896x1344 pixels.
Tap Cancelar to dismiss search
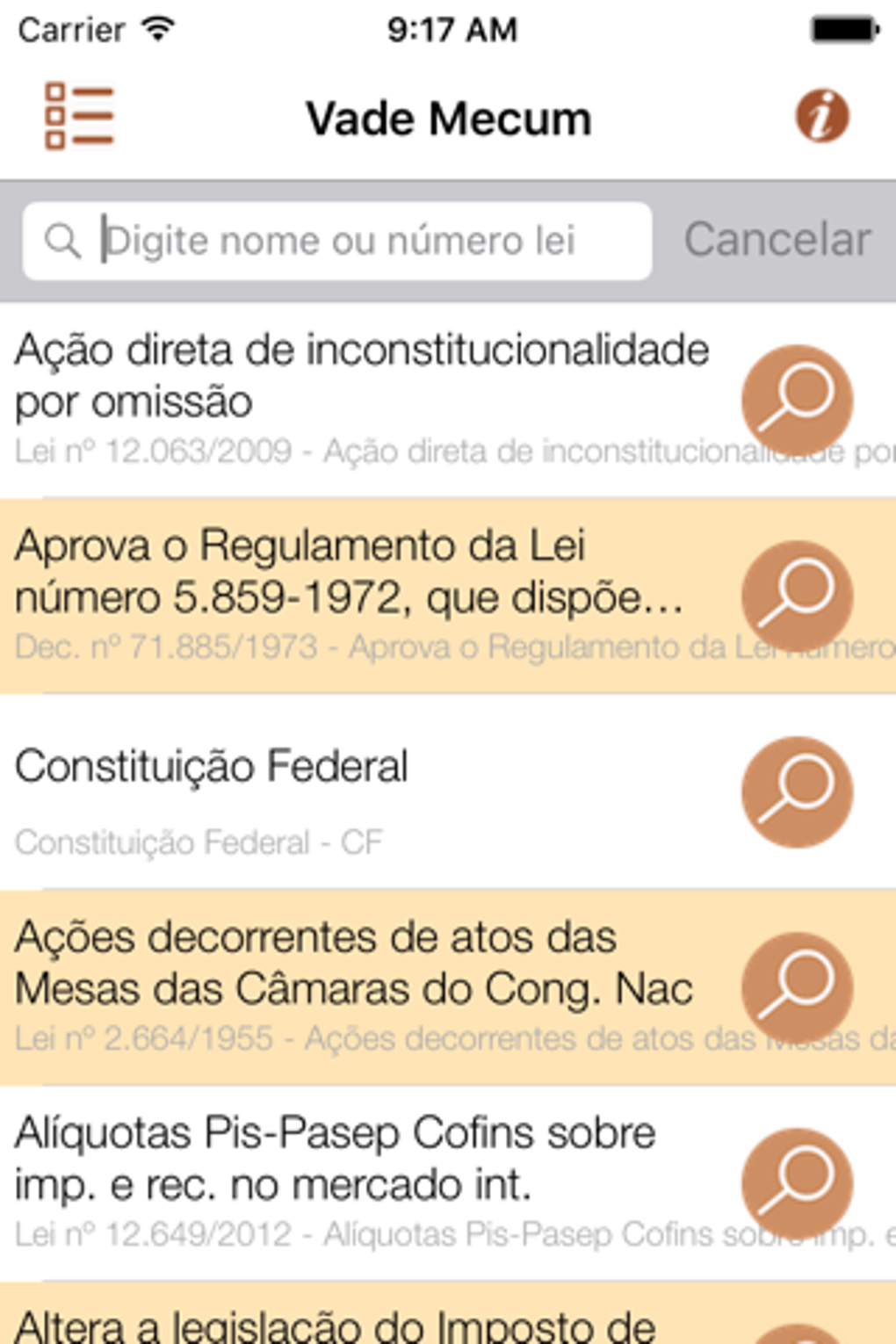point(777,240)
